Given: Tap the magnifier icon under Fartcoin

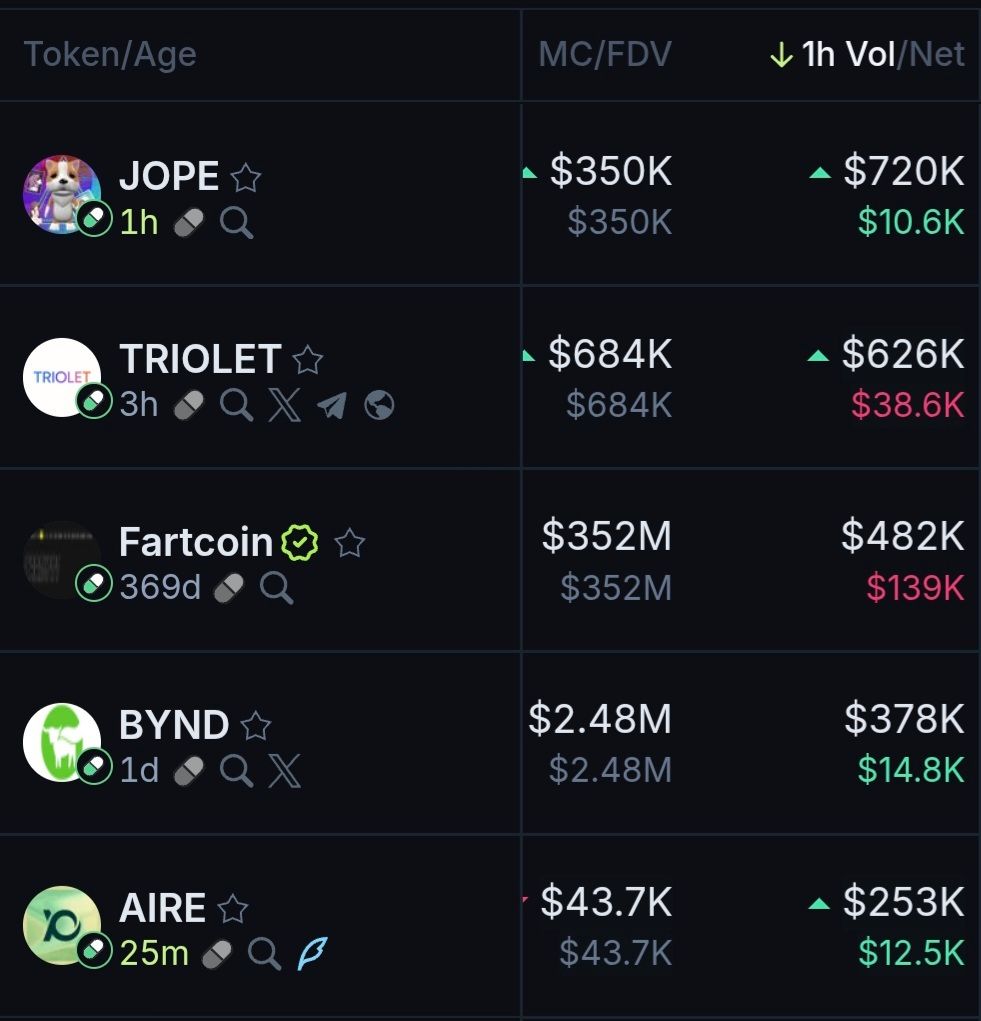Looking at the screenshot, I should coord(277,588).
